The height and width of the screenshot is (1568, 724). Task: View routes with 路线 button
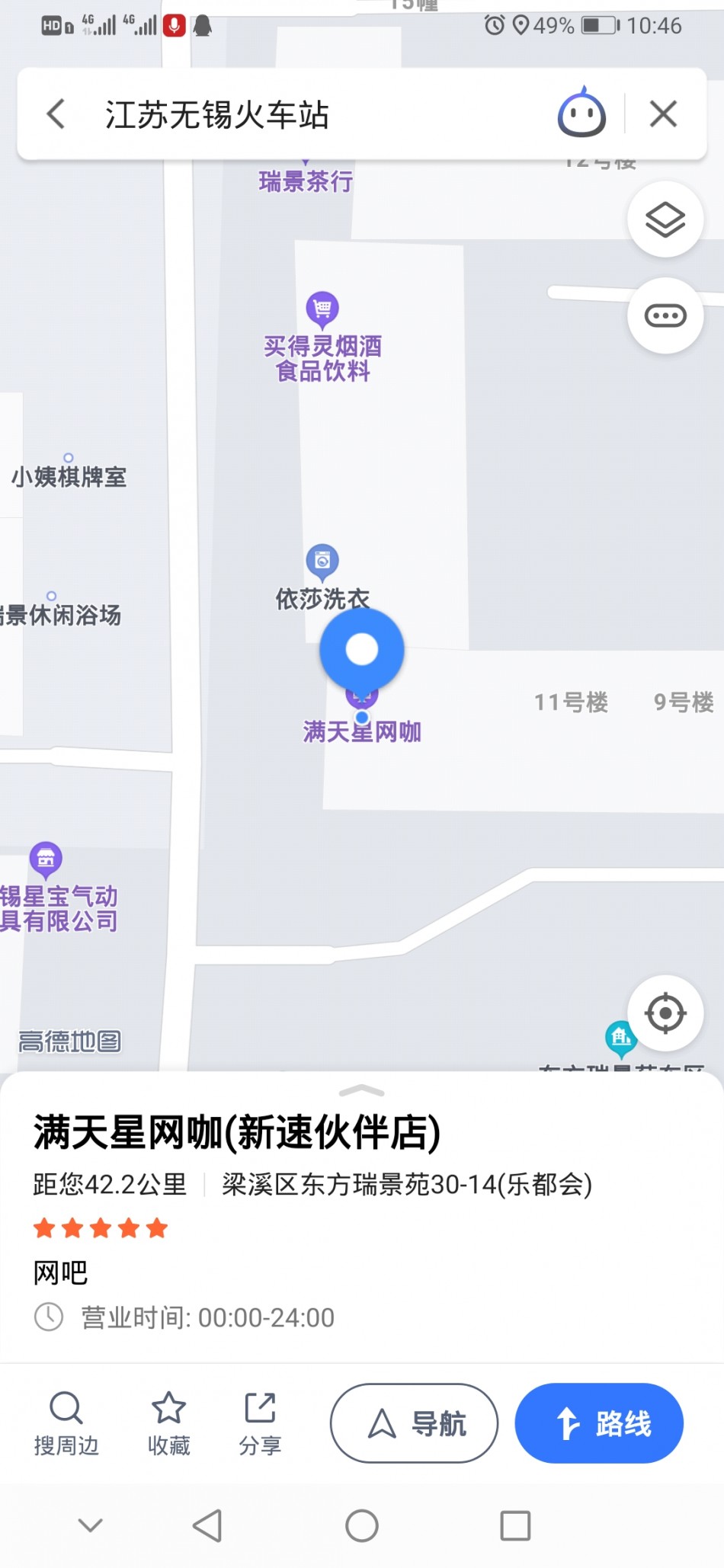[x=599, y=1423]
